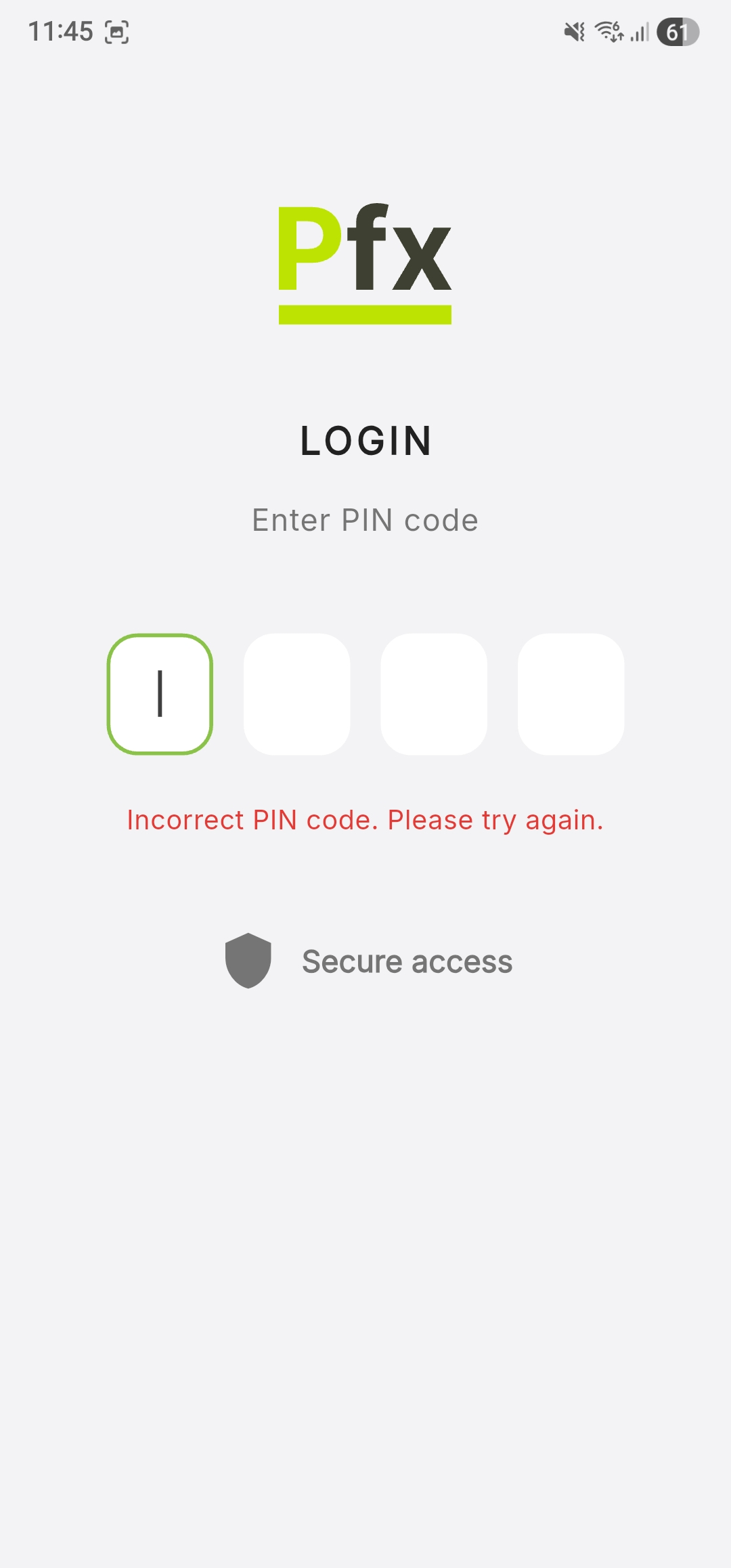The image size is (731, 1568).
Task: Select the second PIN digit box
Action: coord(297,694)
